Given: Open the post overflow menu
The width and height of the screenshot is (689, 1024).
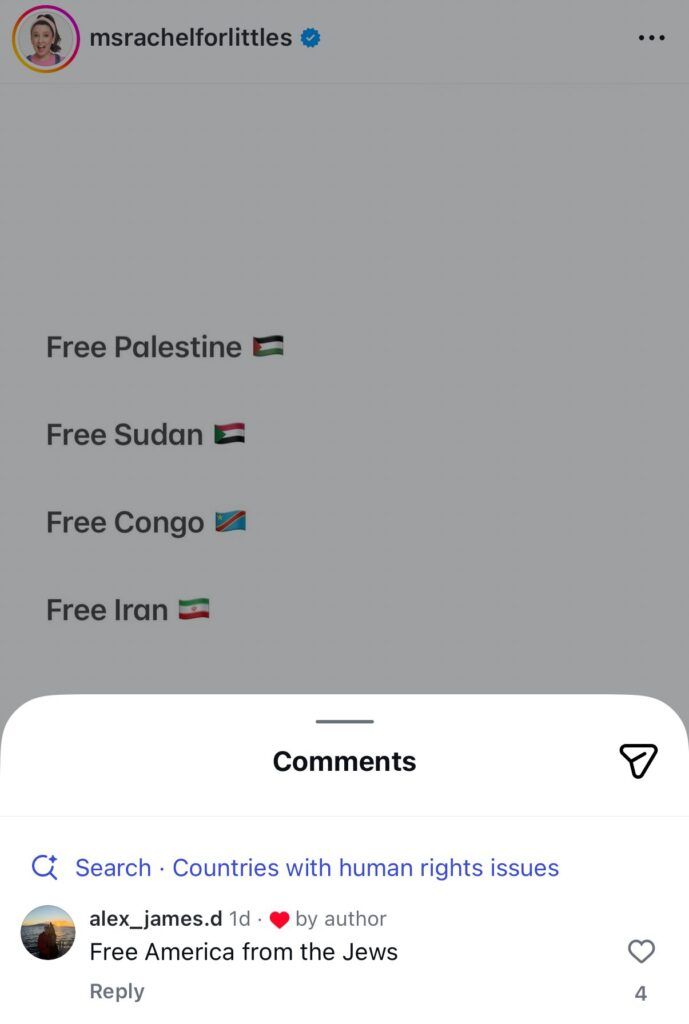Looking at the screenshot, I should click(x=651, y=38).
